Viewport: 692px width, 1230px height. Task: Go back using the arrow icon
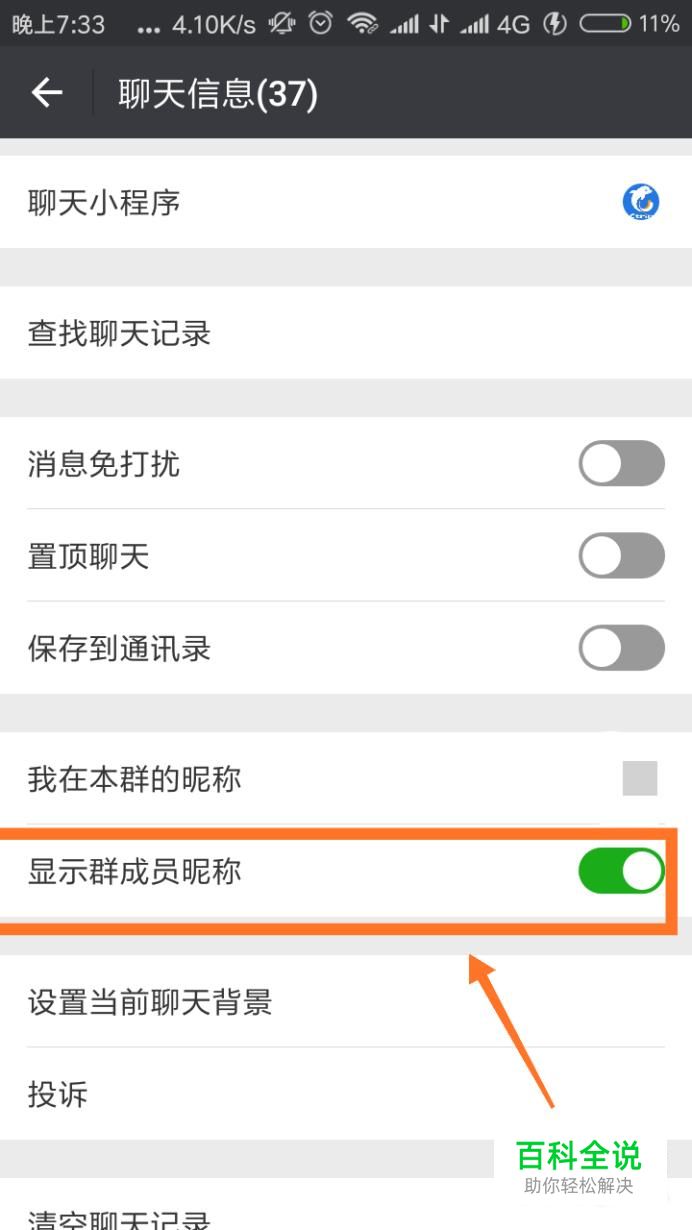pos(47,94)
